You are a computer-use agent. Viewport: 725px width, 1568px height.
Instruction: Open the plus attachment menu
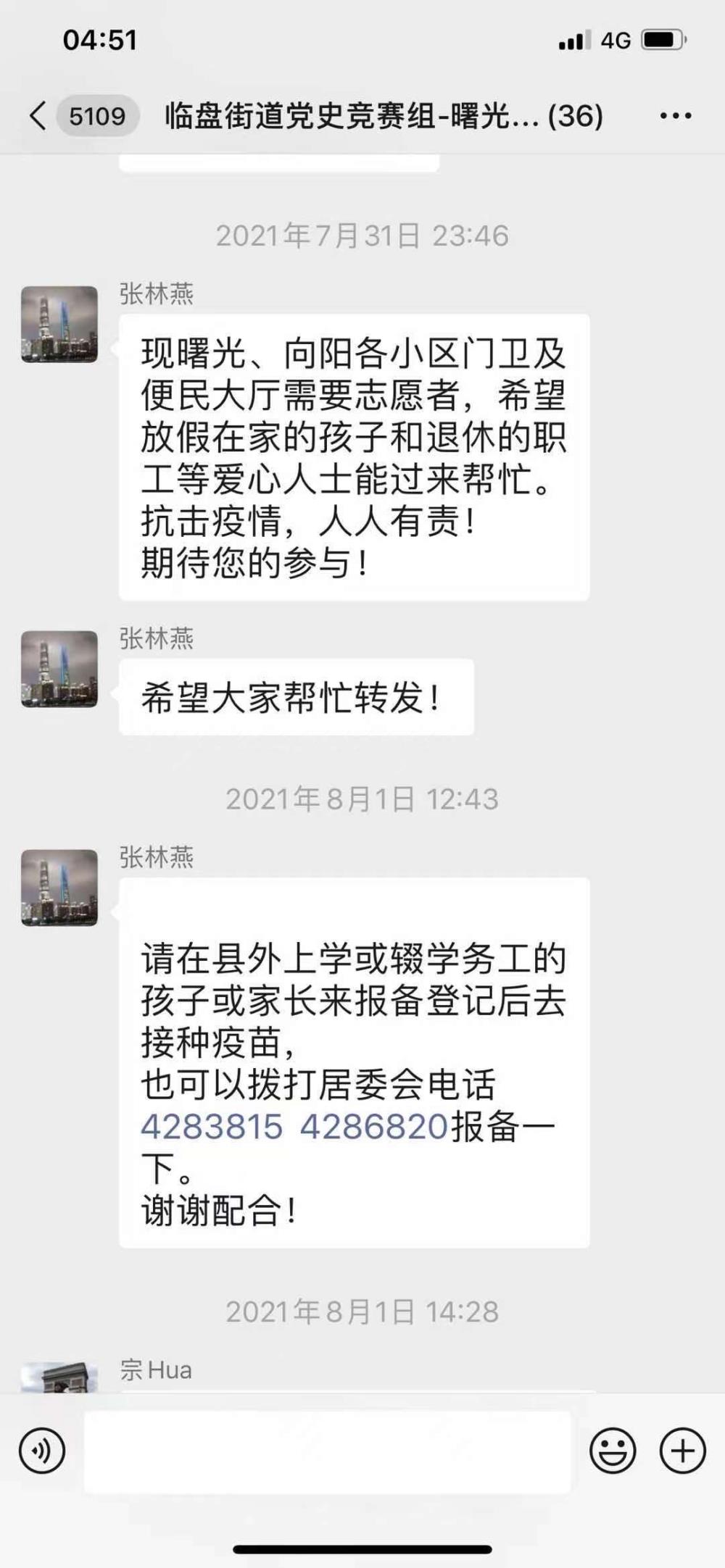[682, 1451]
